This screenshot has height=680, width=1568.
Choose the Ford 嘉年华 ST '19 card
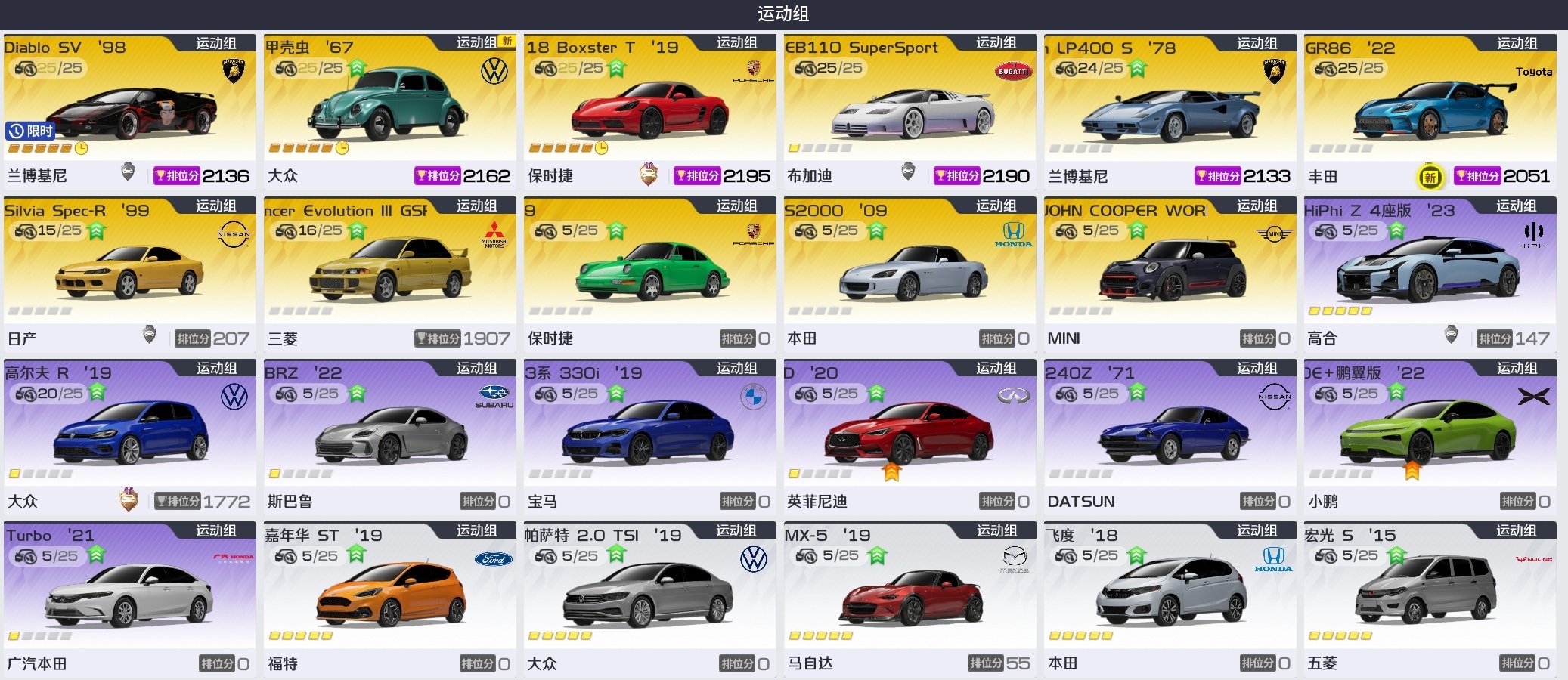pyautogui.click(x=389, y=597)
